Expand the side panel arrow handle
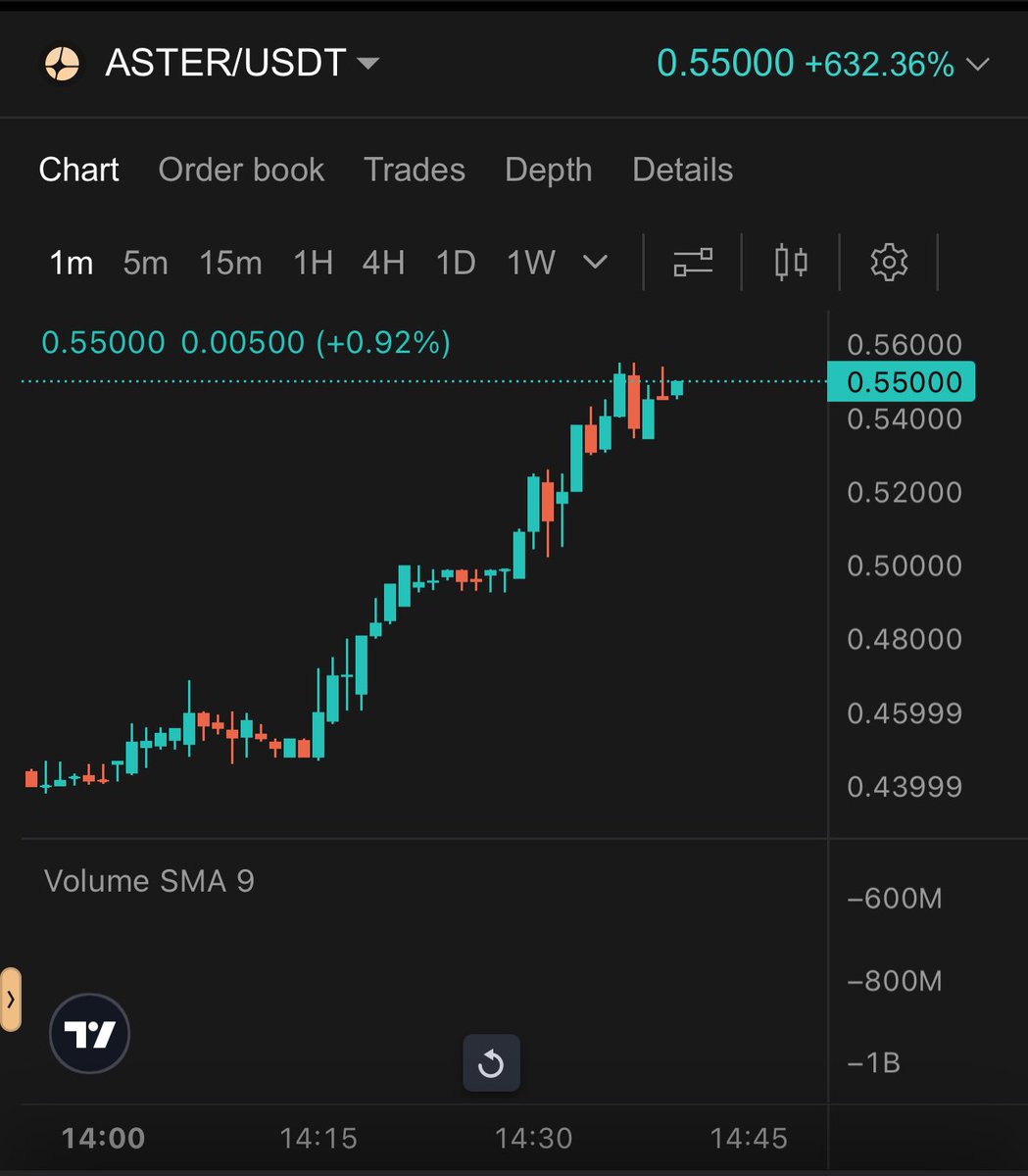The image size is (1028, 1176). 11,1000
